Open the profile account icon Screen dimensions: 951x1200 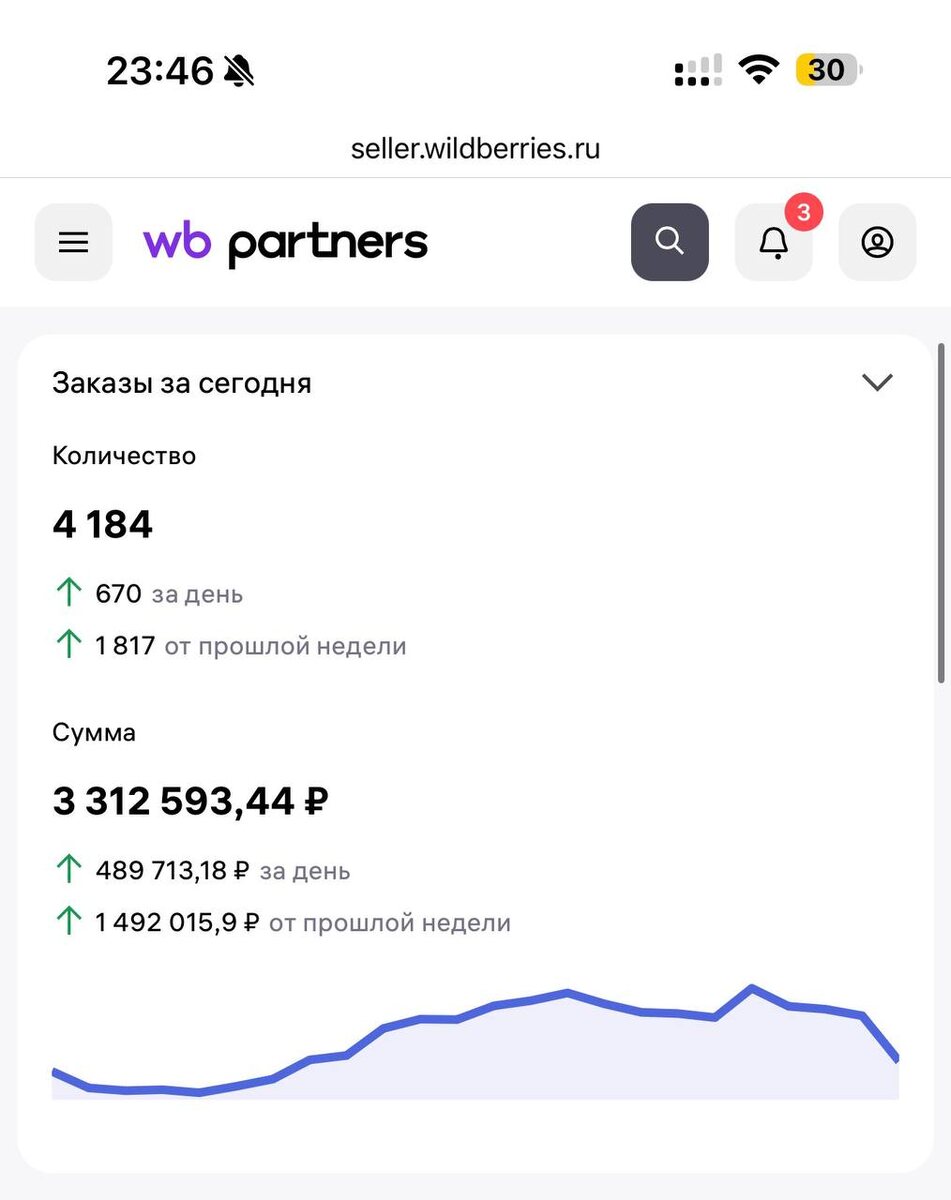pos(876,241)
